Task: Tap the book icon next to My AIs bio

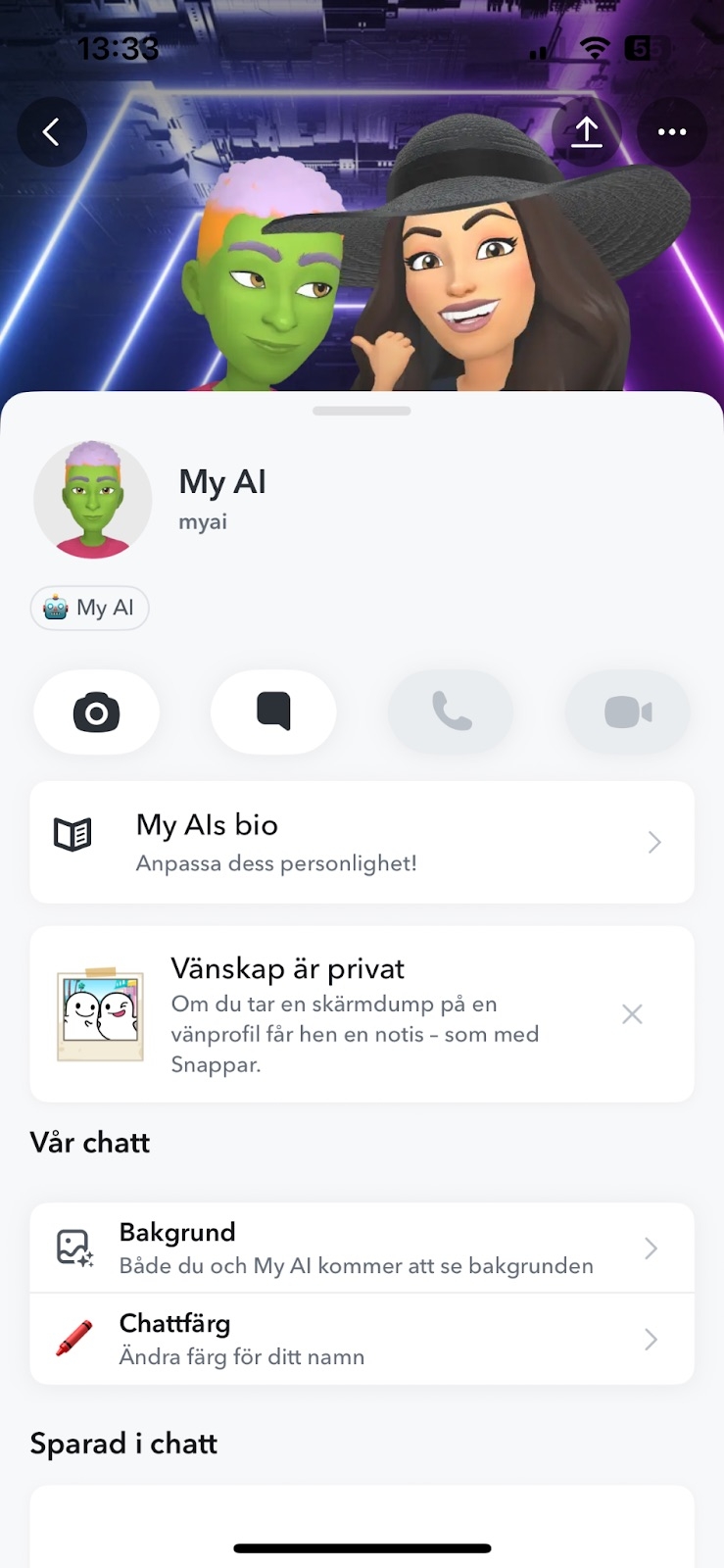Action: click(72, 833)
